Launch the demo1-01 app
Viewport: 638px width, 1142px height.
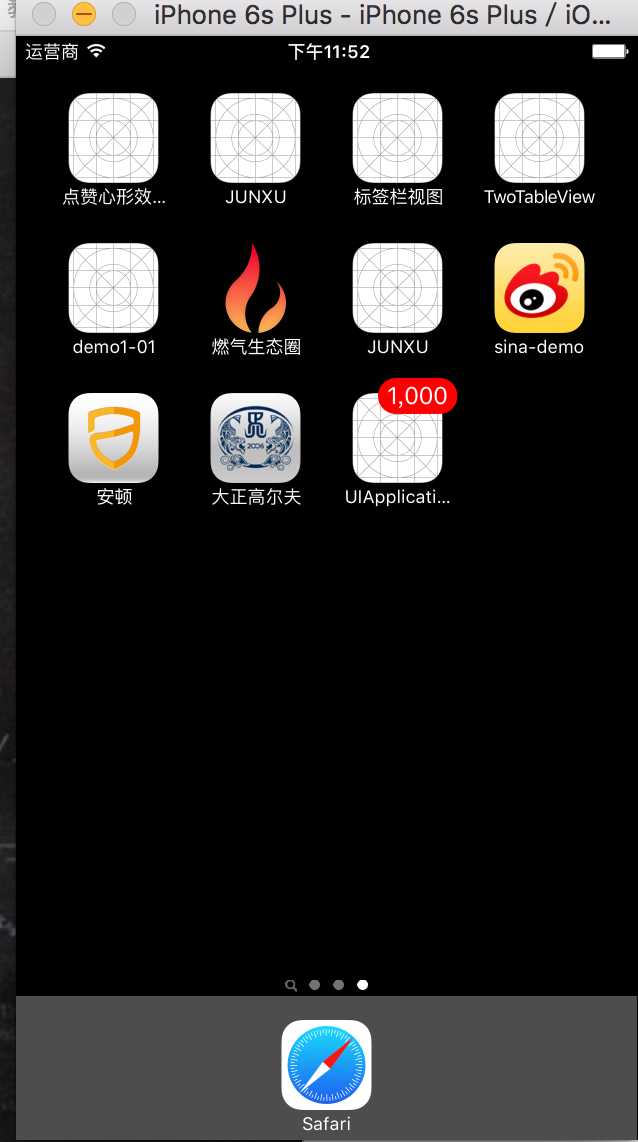(113, 288)
